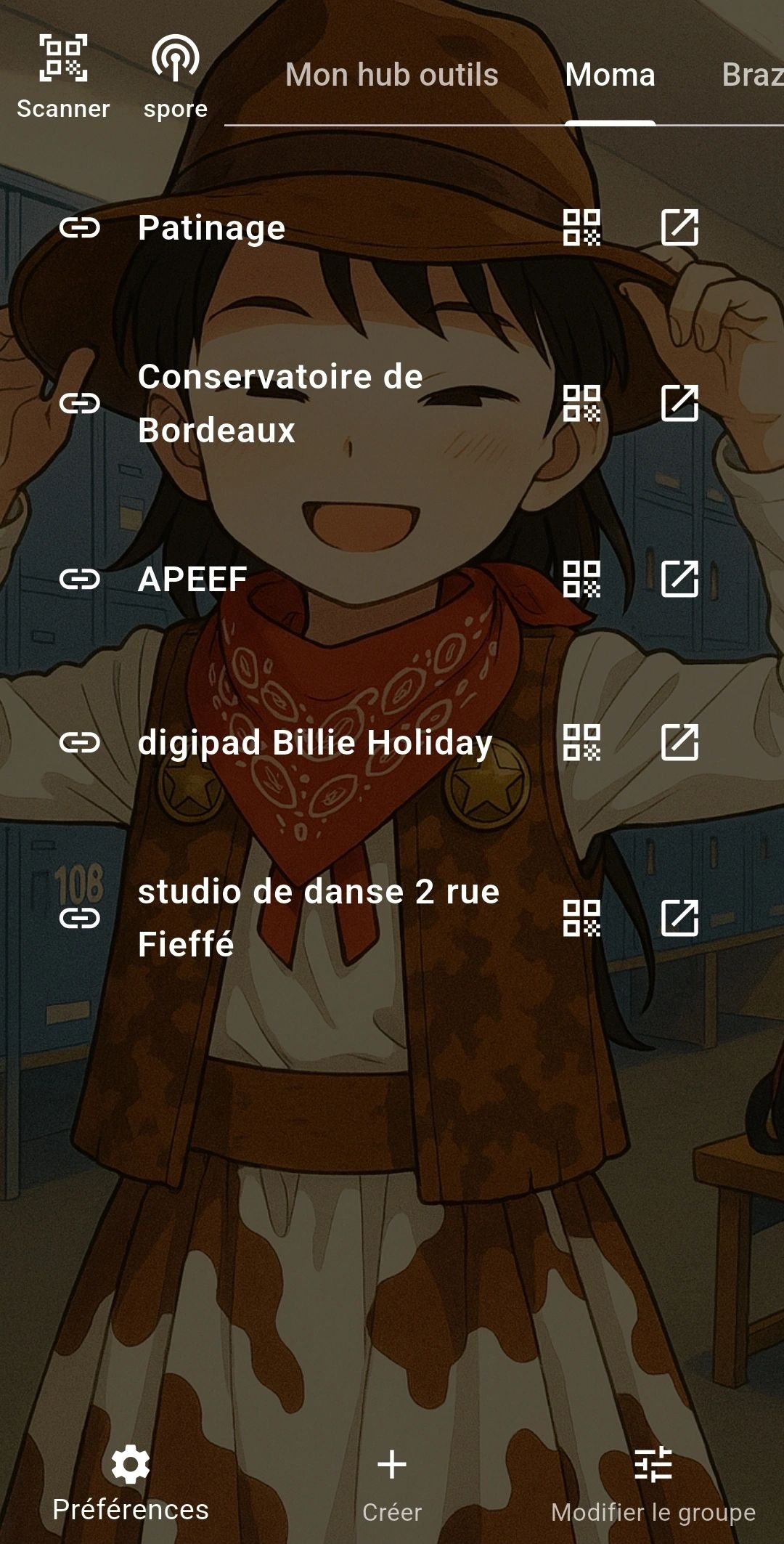Screen dimensions: 784x1544
Task: Open Conservatoire de Bordeaux externally
Action: 679,403
